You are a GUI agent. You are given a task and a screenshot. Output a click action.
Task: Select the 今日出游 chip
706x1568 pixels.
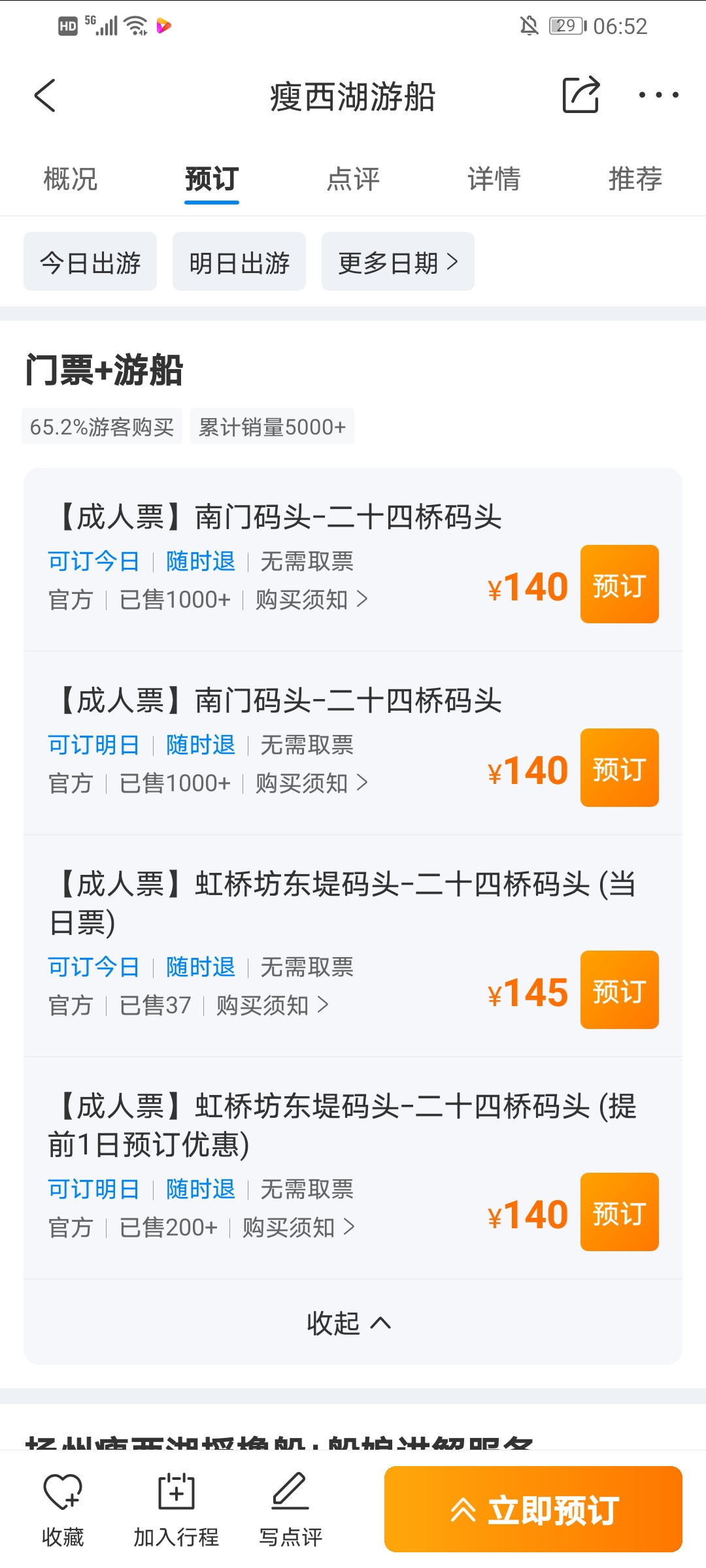point(90,261)
